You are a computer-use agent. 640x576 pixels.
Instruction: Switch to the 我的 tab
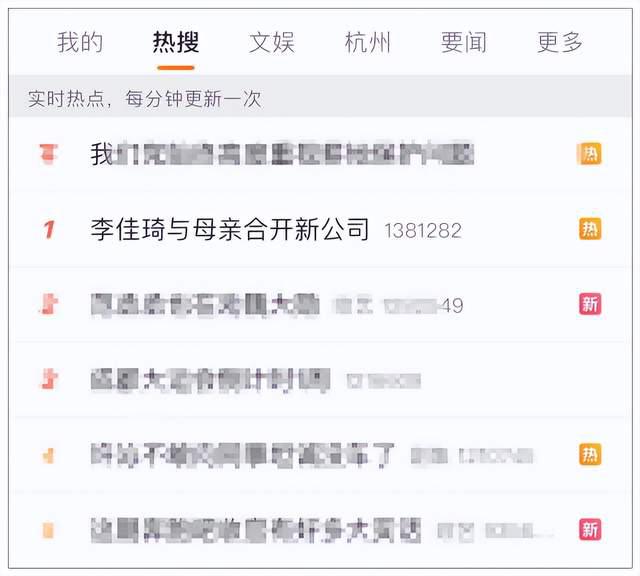click(x=80, y=42)
